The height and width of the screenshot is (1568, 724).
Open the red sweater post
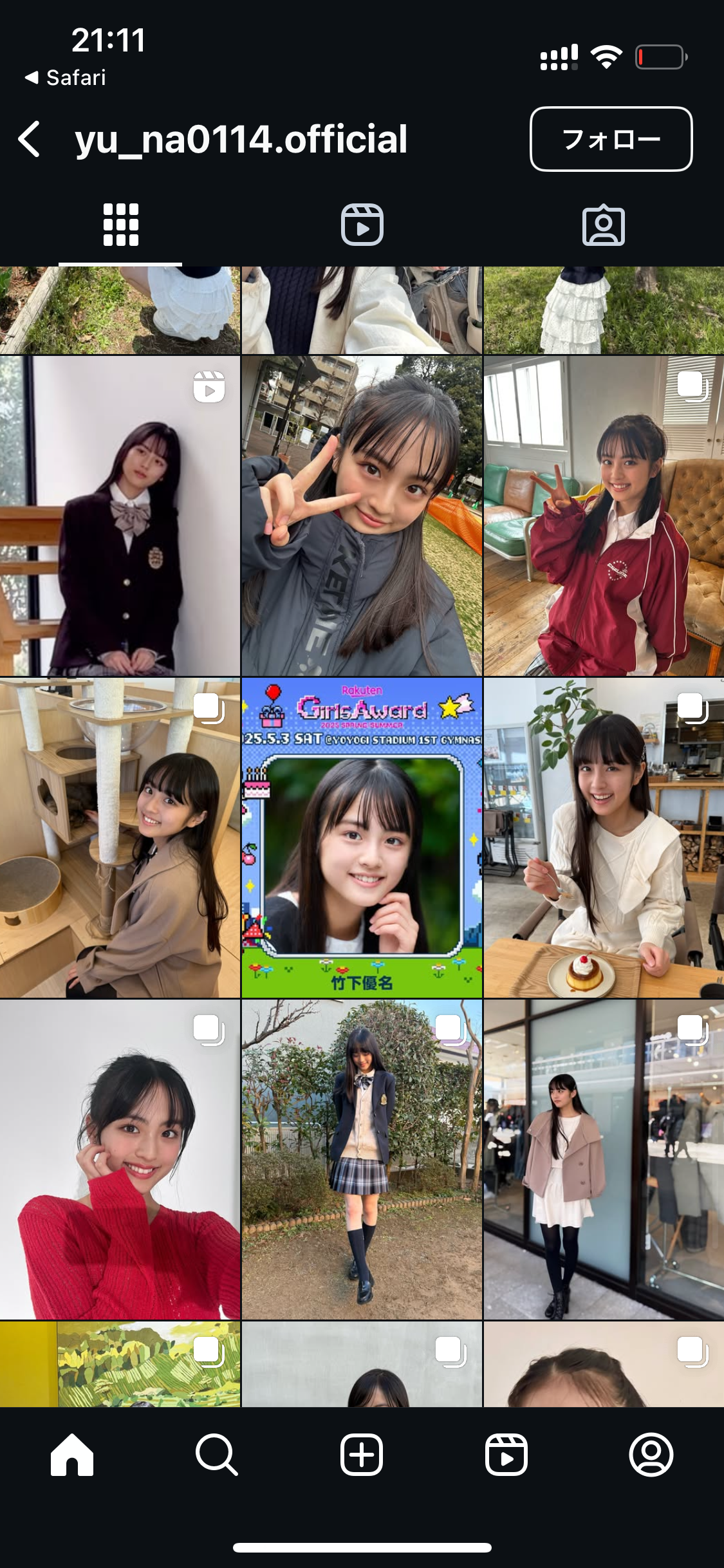coord(120,1159)
